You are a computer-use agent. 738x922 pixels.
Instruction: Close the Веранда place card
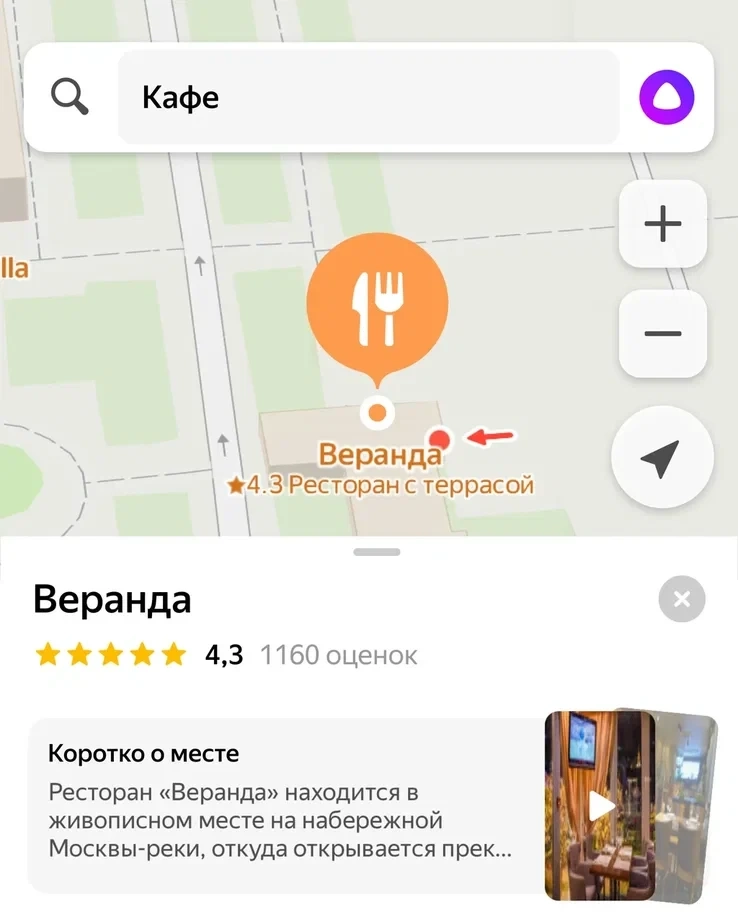pos(682,599)
